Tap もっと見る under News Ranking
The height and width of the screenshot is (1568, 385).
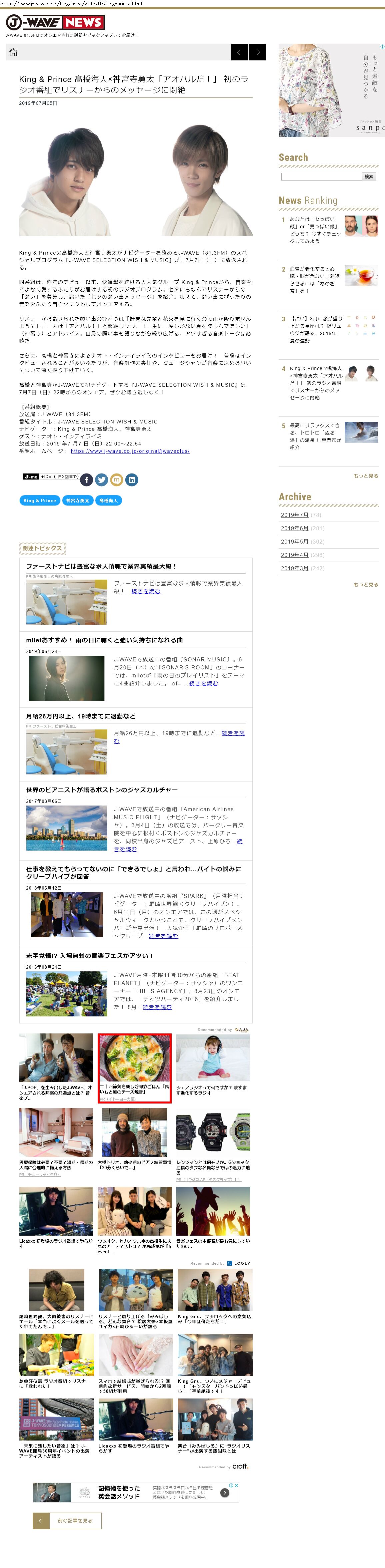tap(366, 476)
